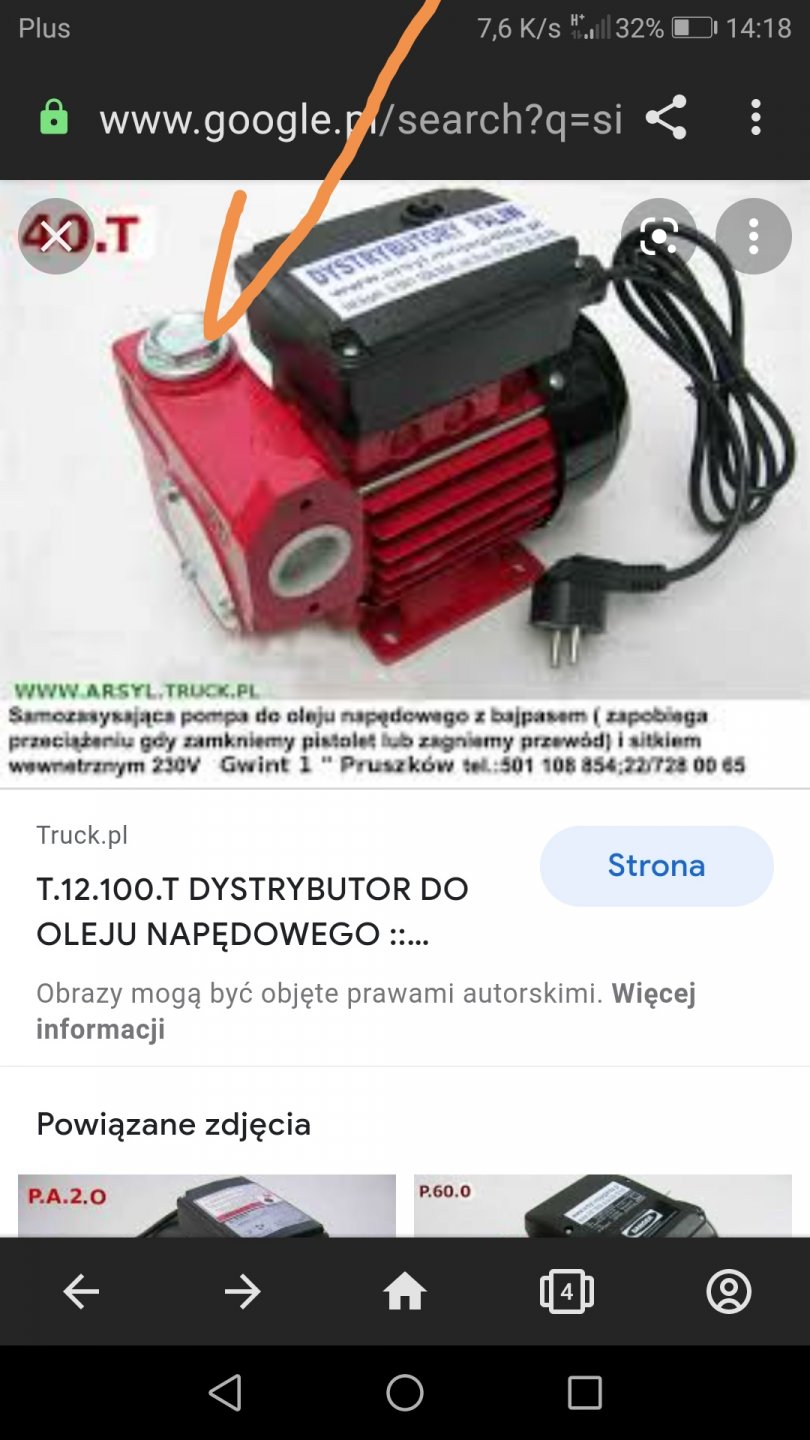
Task: Open the browser account profile
Action: click(729, 1292)
